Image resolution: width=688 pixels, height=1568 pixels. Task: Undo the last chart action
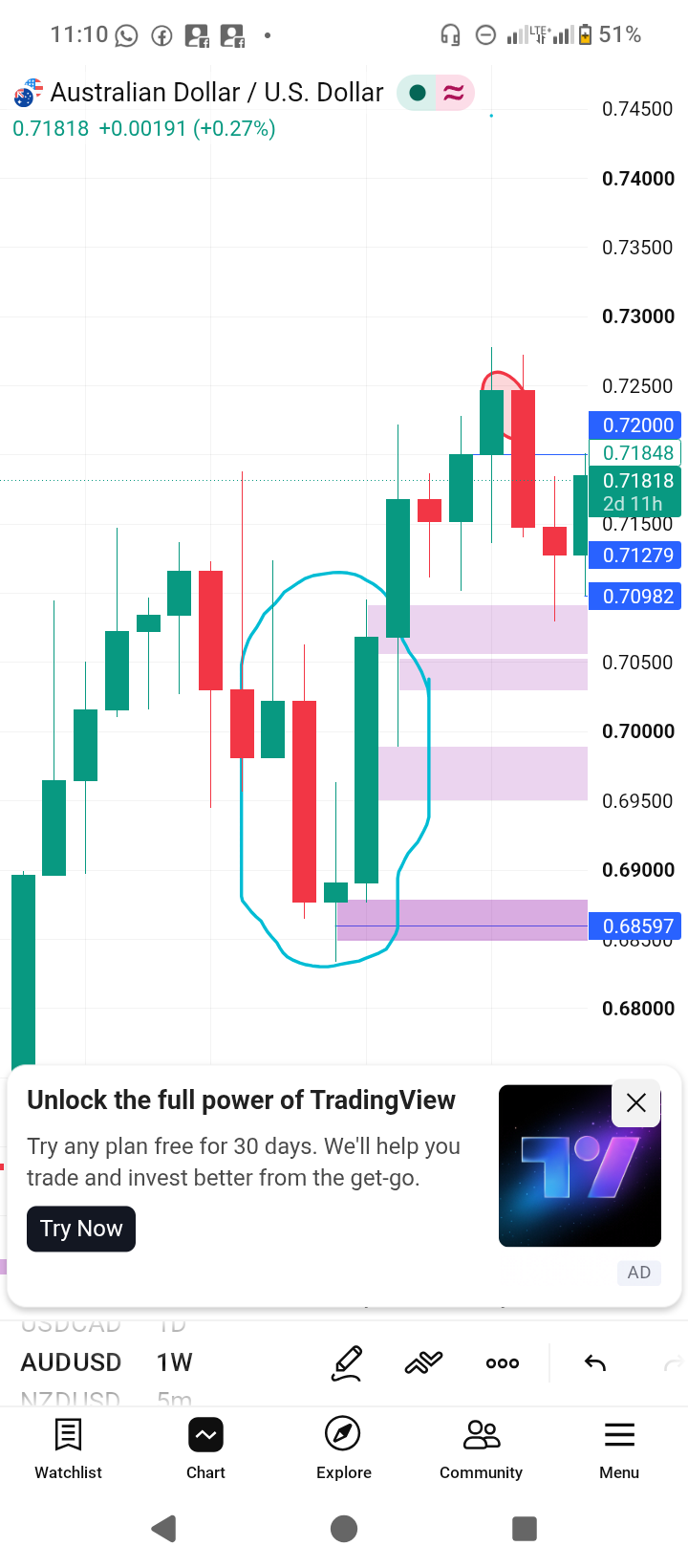click(x=595, y=1363)
